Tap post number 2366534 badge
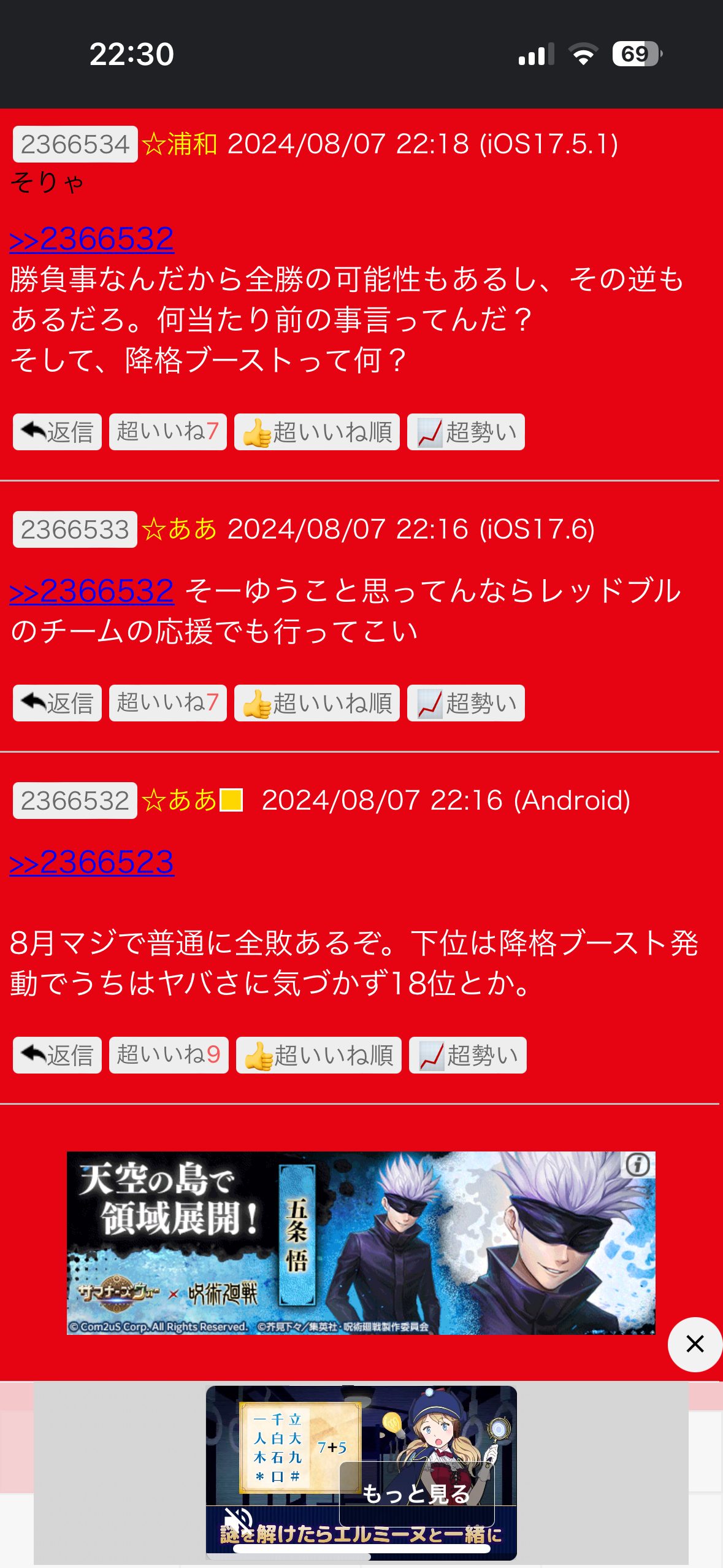Image resolution: width=723 pixels, height=1568 pixels. click(75, 145)
